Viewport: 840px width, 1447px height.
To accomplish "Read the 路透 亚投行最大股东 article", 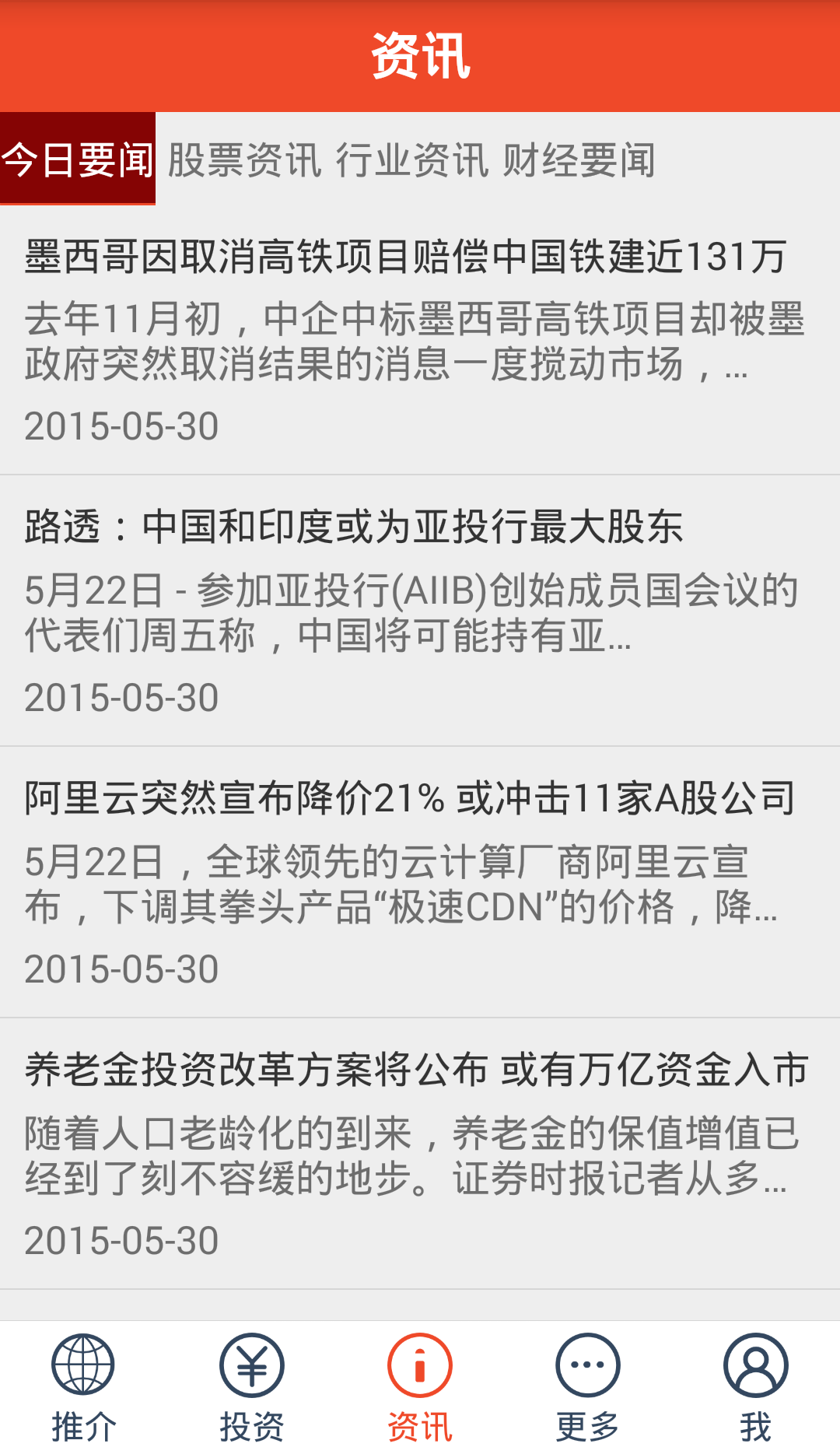I will point(420,611).
